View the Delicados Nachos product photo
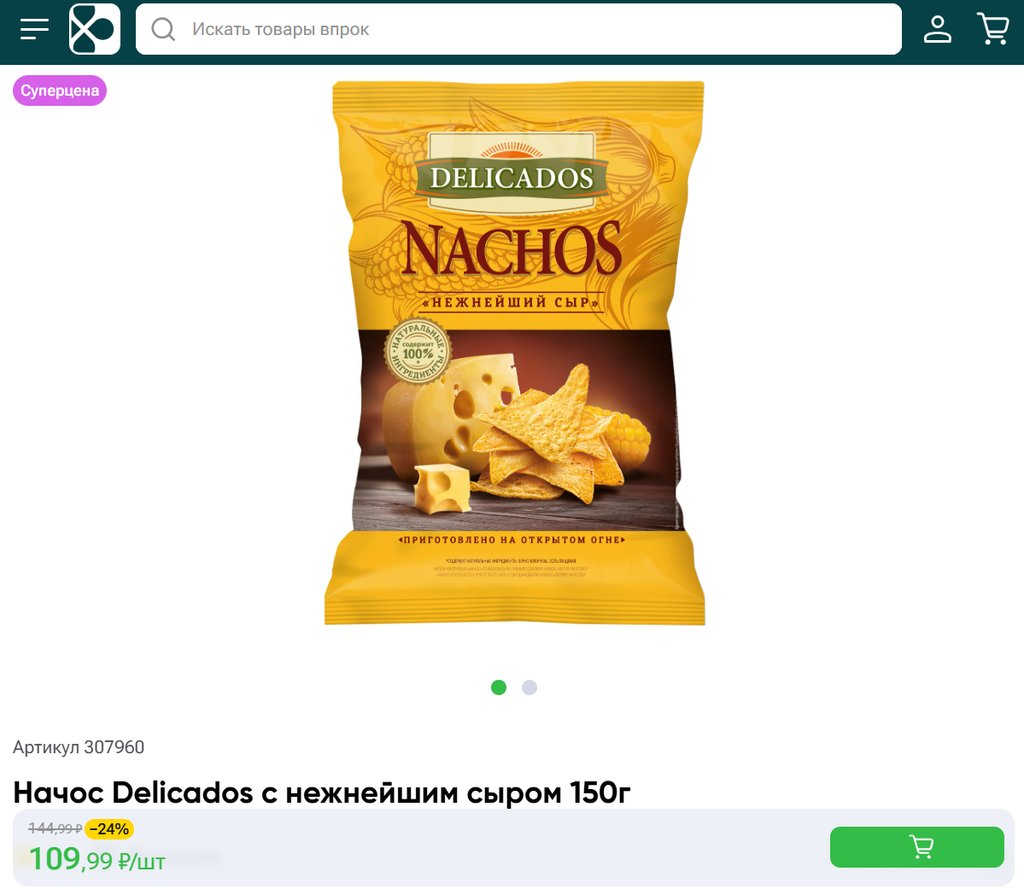 pos(515,353)
